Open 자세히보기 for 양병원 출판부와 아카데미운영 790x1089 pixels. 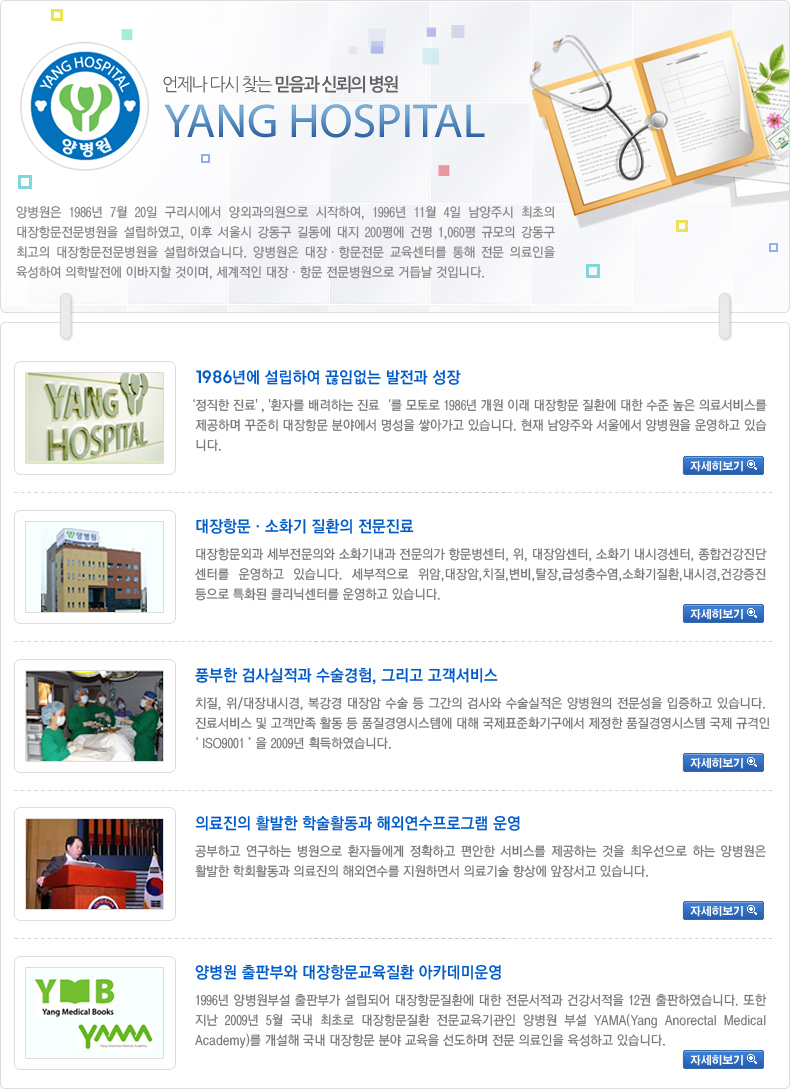[722, 1059]
